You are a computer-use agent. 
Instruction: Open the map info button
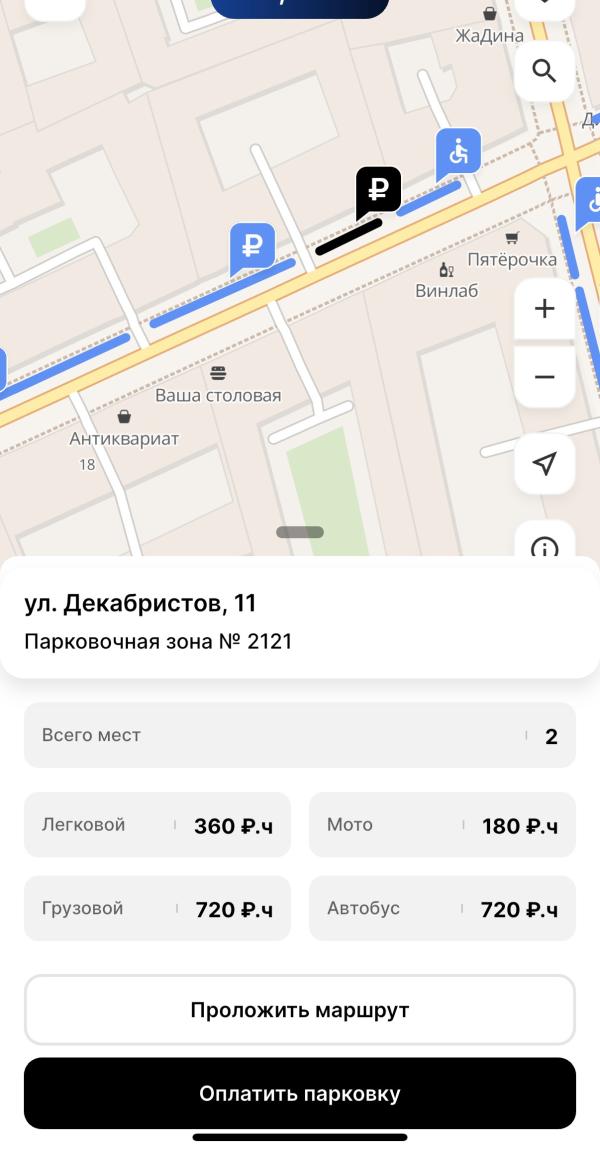coord(544,545)
